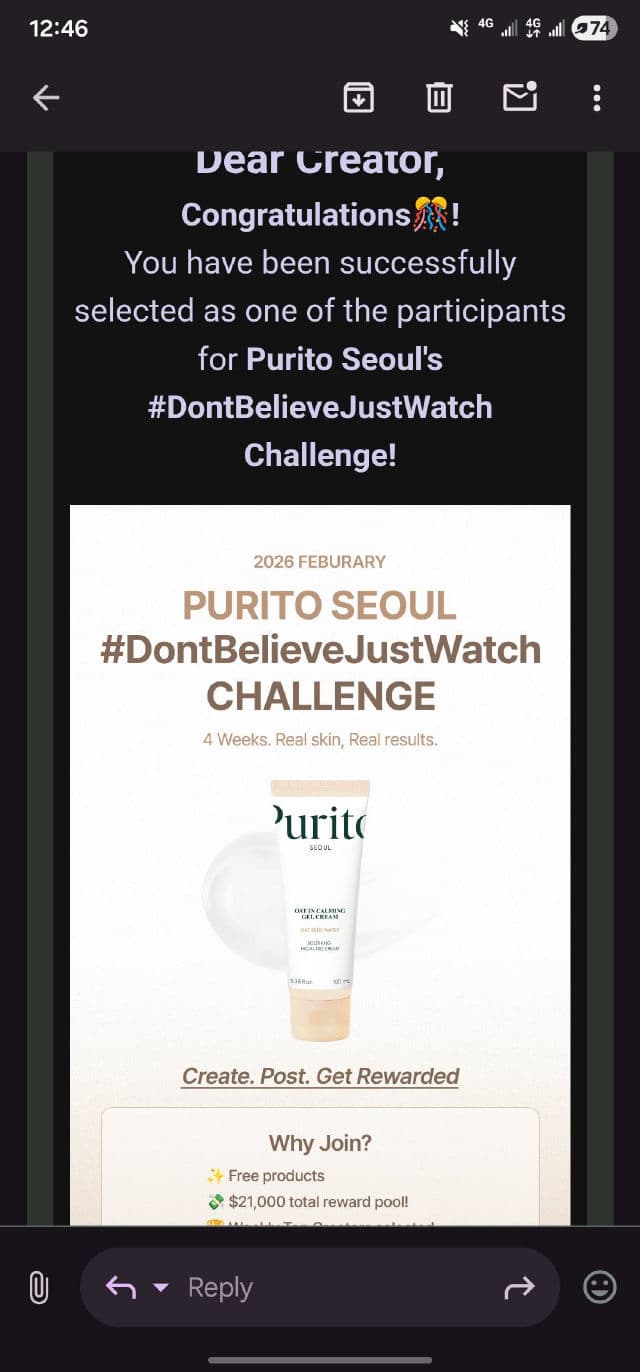Open reply options dropdown arrow
The image size is (640, 1372).
point(161,1288)
